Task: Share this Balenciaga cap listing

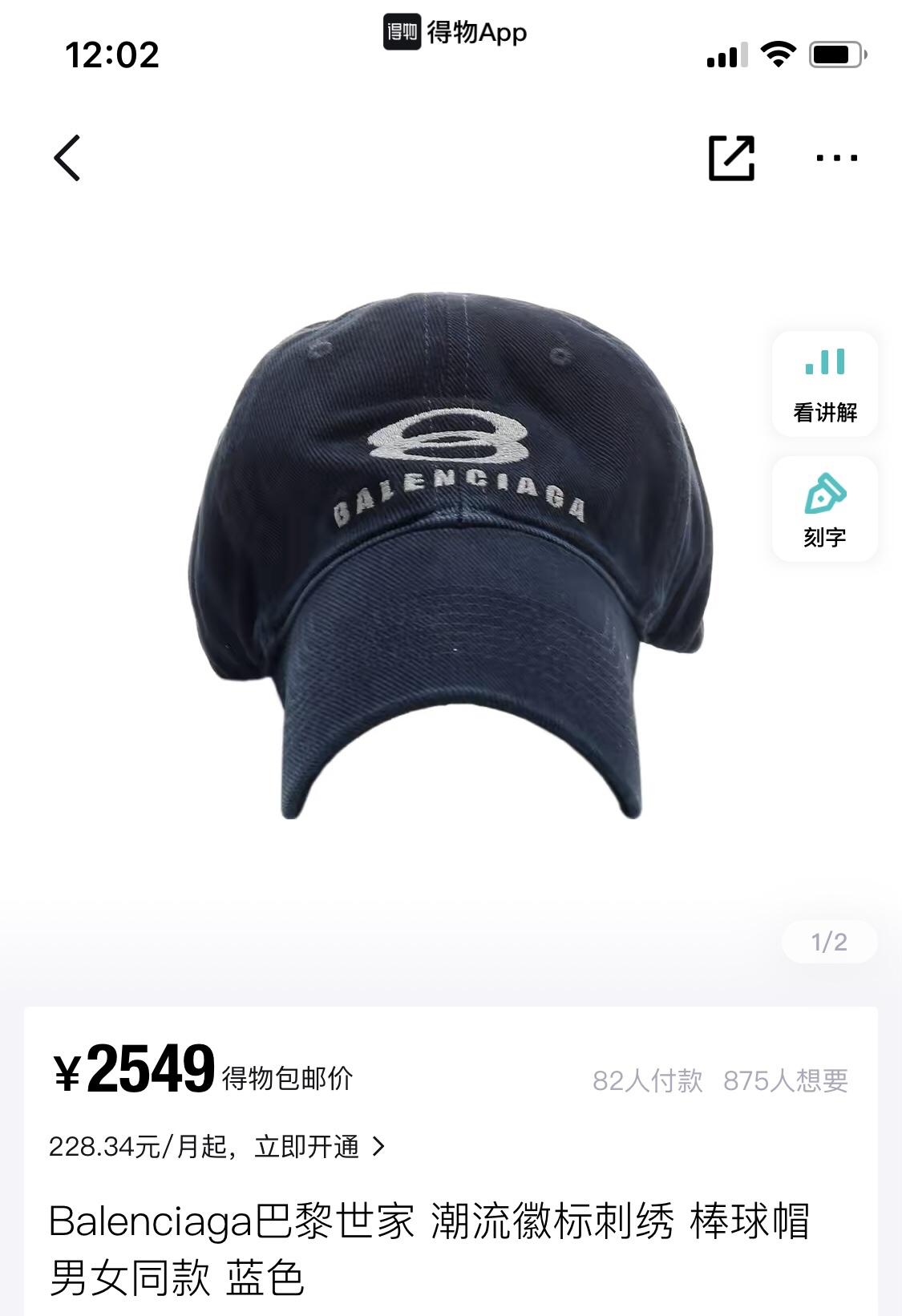Action: point(731,158)
